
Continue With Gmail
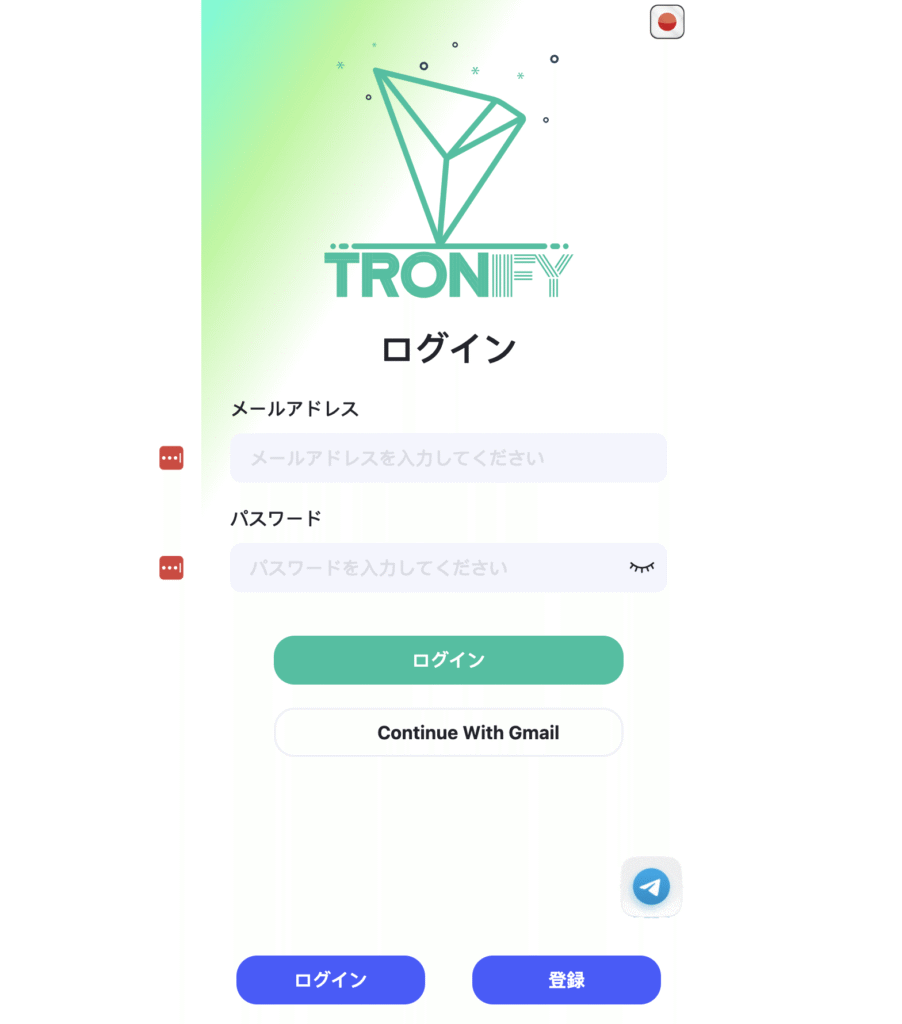(x=448, y=733)
